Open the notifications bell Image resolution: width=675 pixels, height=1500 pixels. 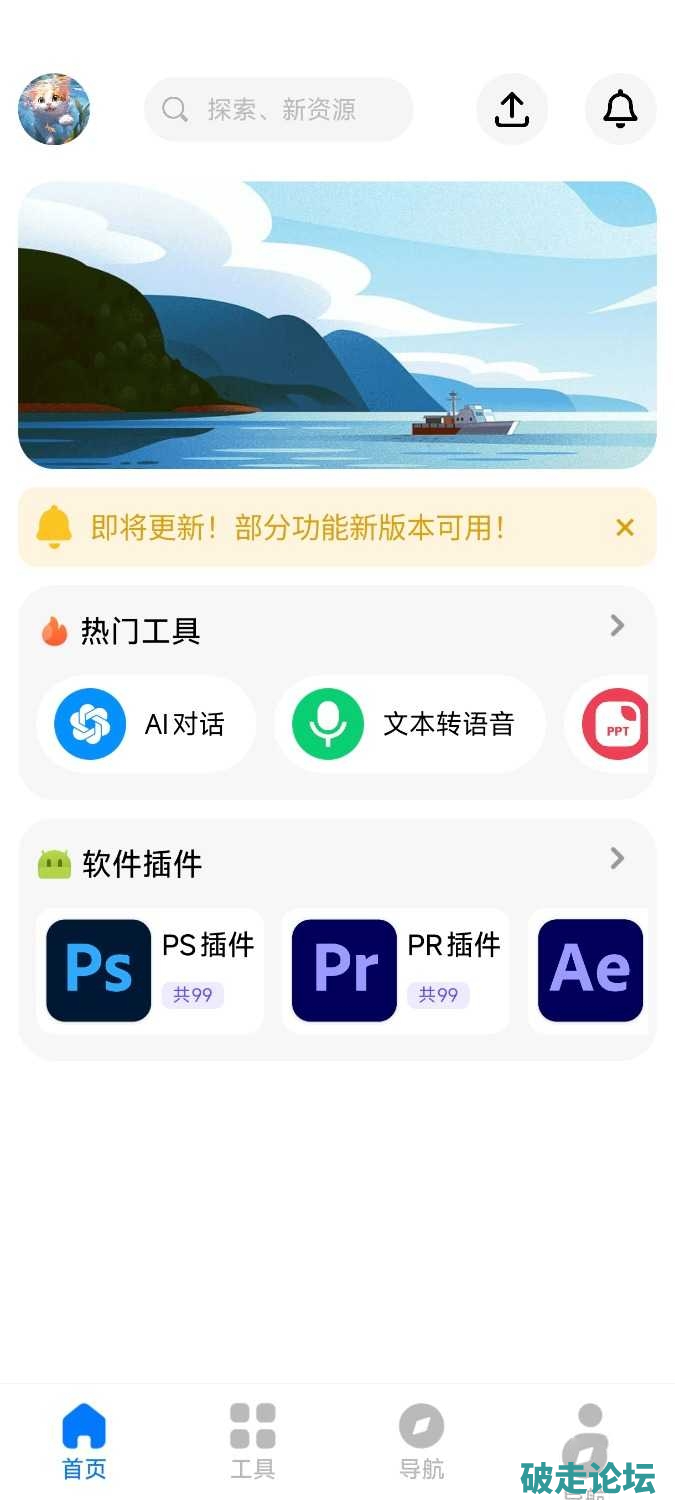[x=620, y=109]
